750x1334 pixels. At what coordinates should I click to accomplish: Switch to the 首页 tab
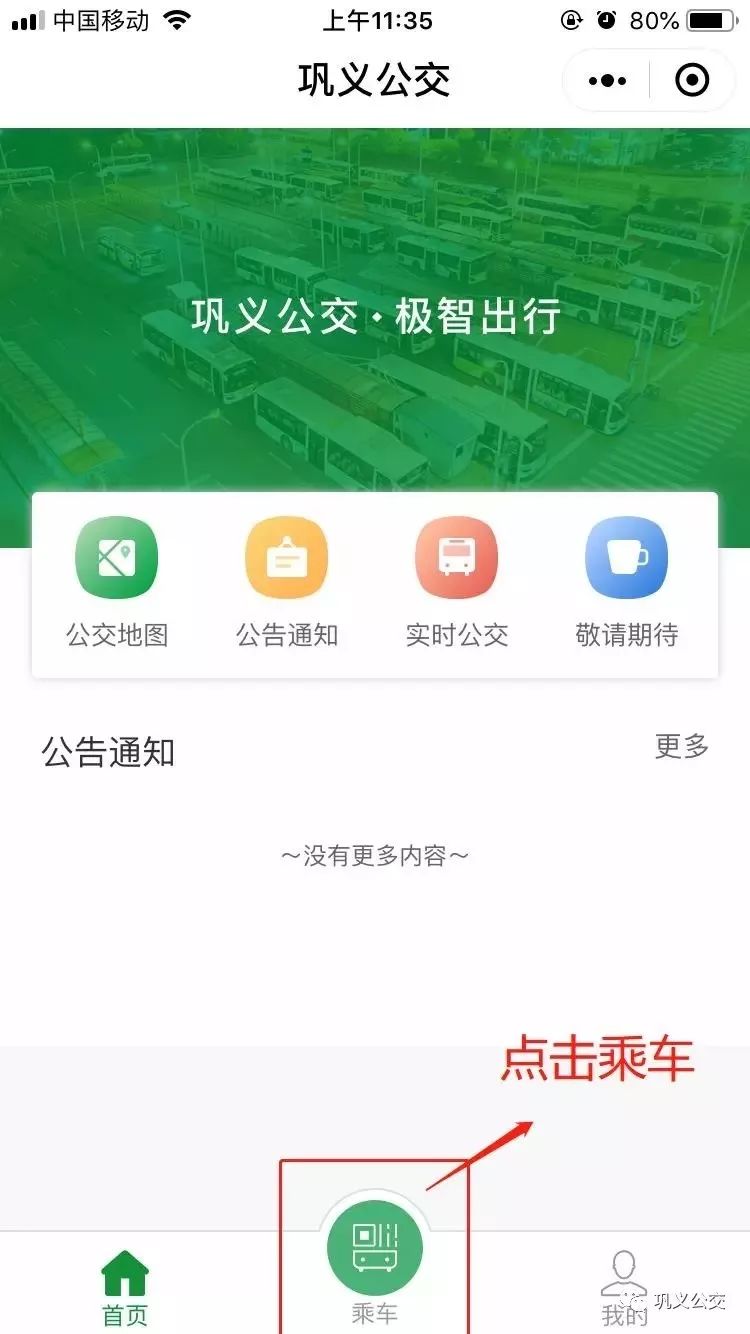125,1286
